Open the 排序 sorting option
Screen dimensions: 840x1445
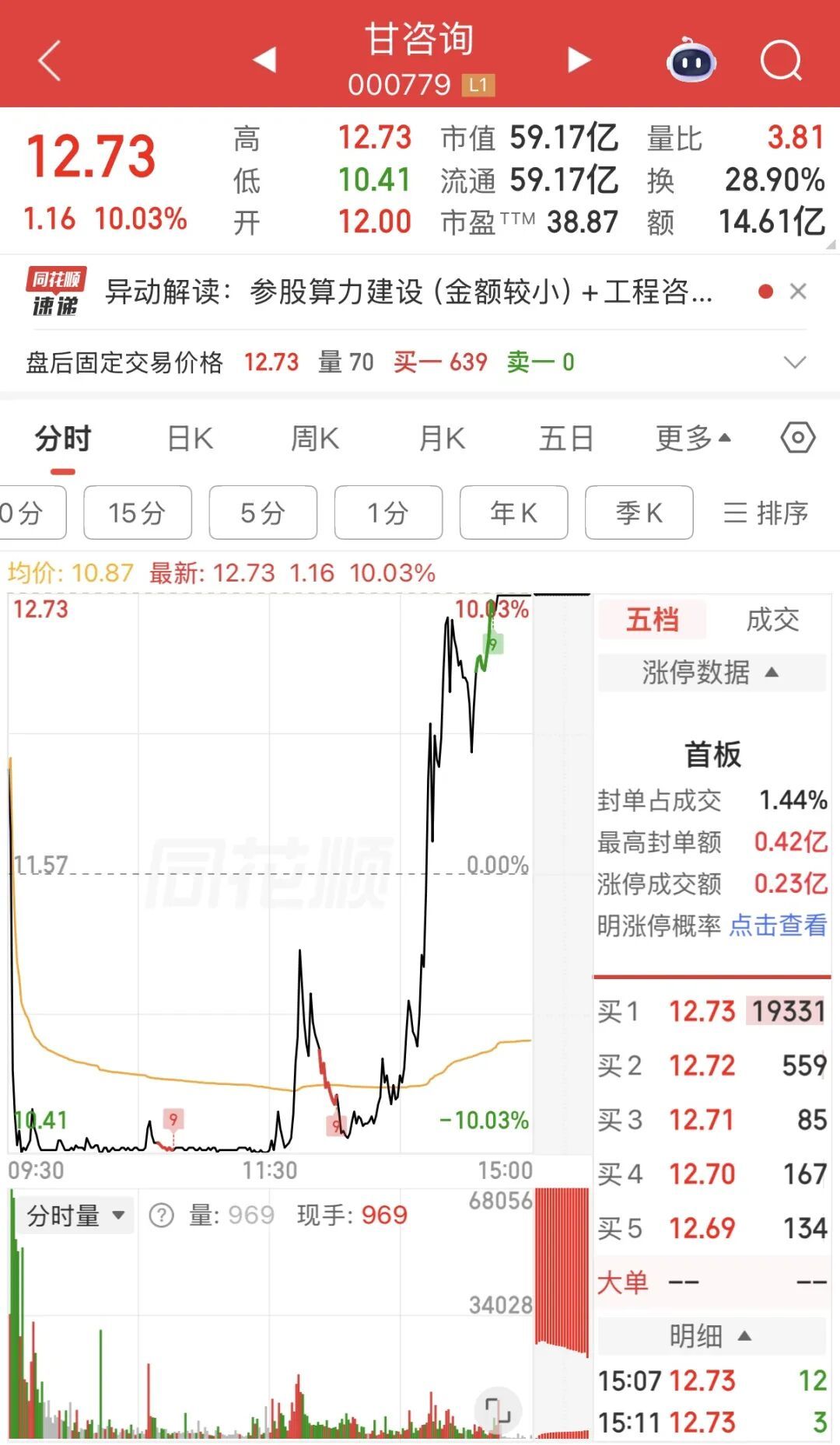(x=766, y=513)
